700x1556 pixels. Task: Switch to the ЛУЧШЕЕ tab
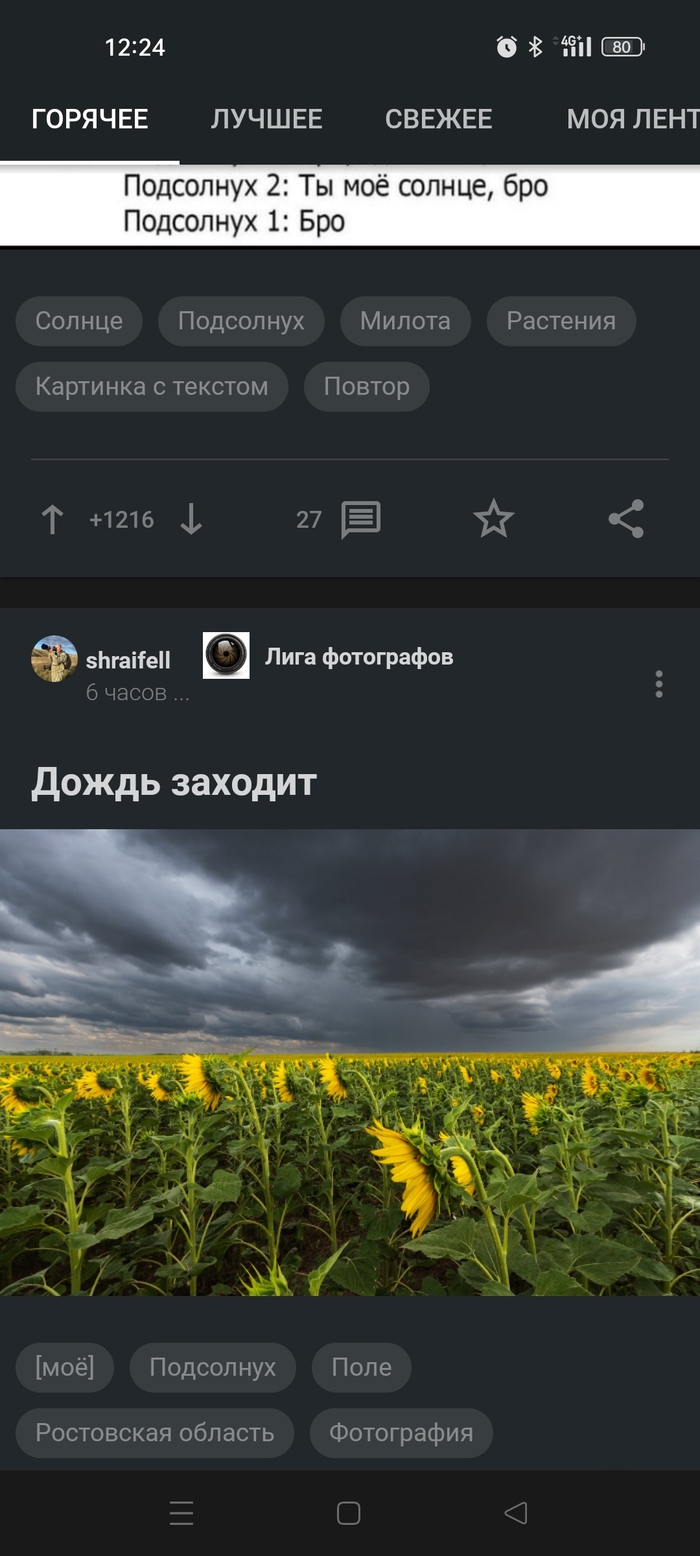click(266, 119)
